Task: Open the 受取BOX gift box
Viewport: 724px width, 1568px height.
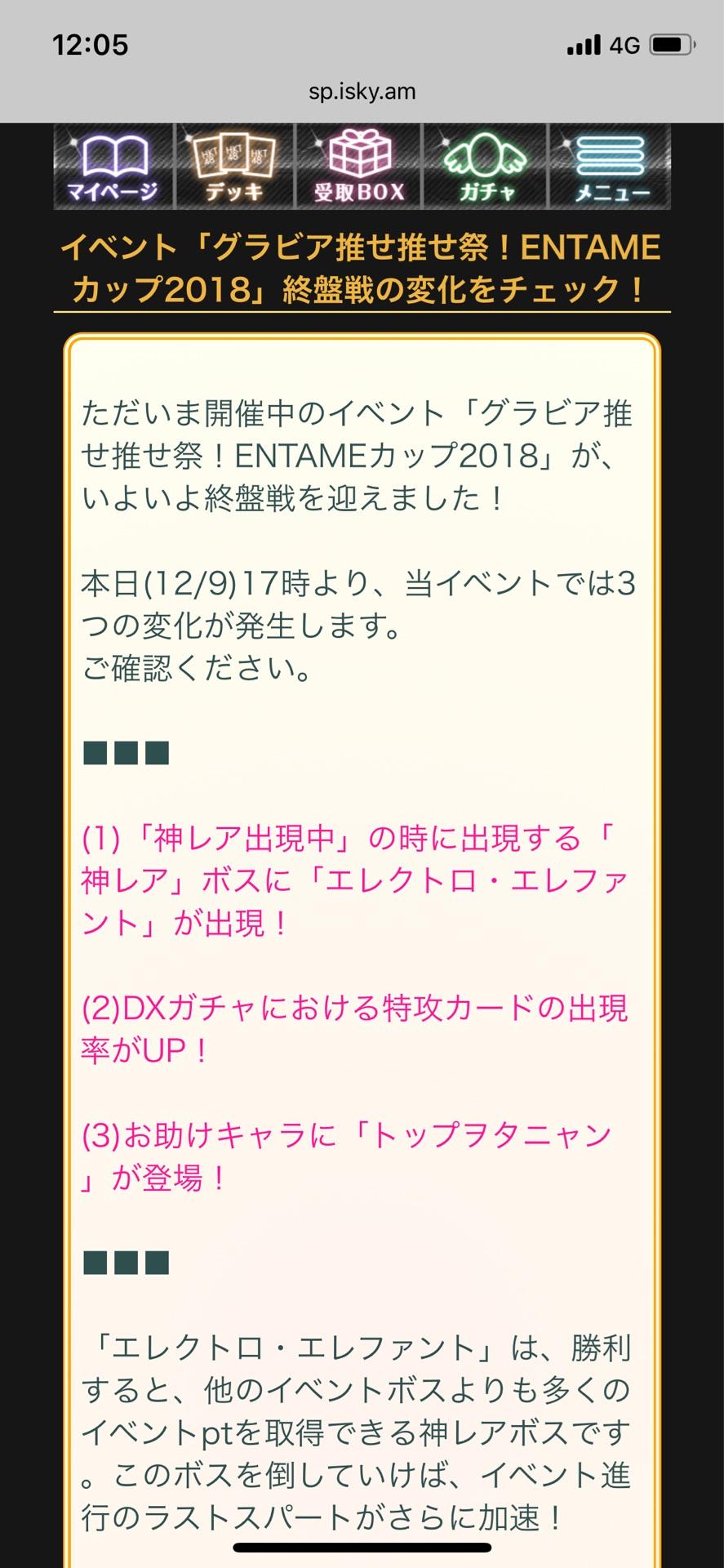Action: pyautogui.click(x=359, y=167)
